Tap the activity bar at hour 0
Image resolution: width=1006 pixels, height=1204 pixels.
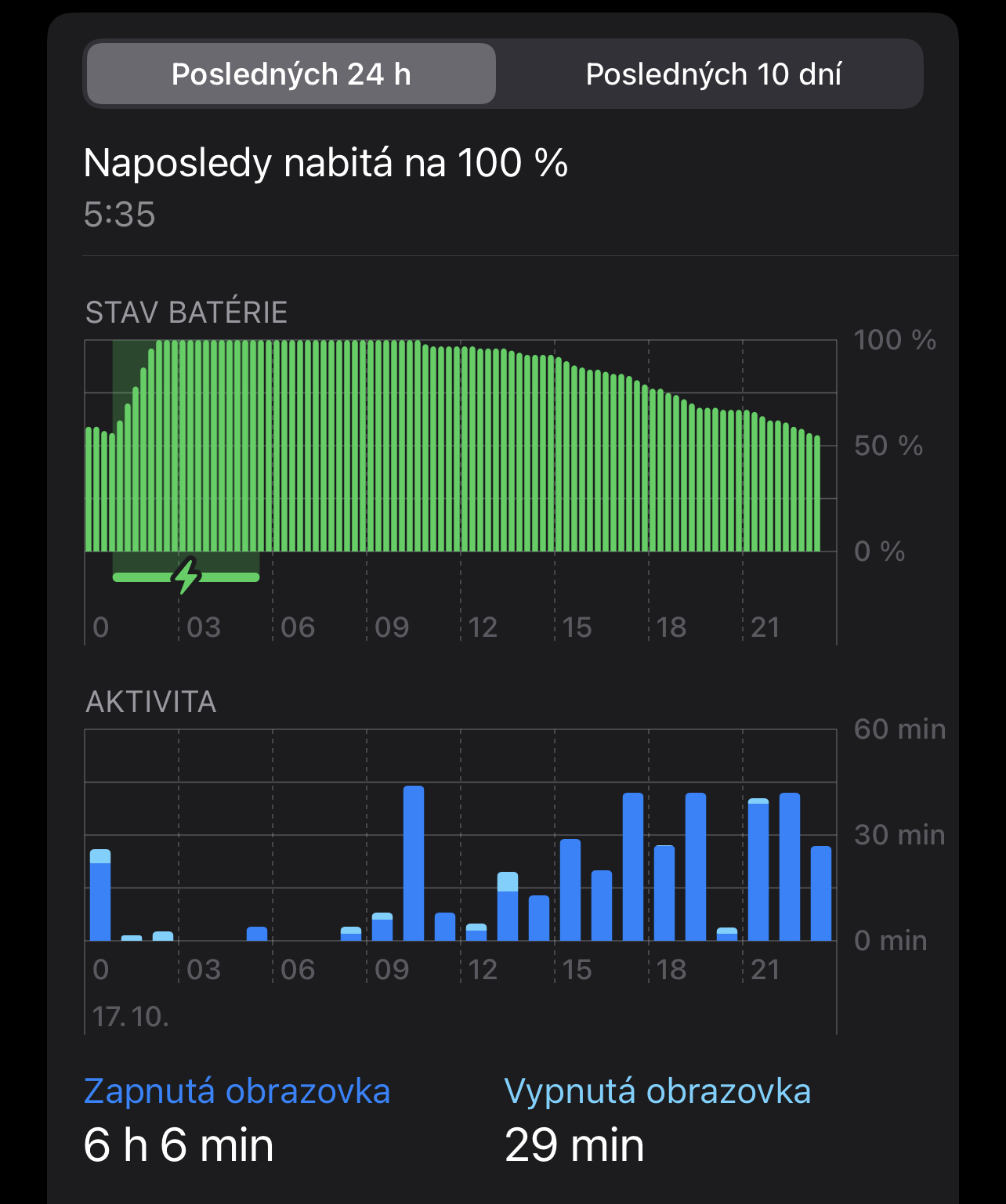click(x=100, y=895)
